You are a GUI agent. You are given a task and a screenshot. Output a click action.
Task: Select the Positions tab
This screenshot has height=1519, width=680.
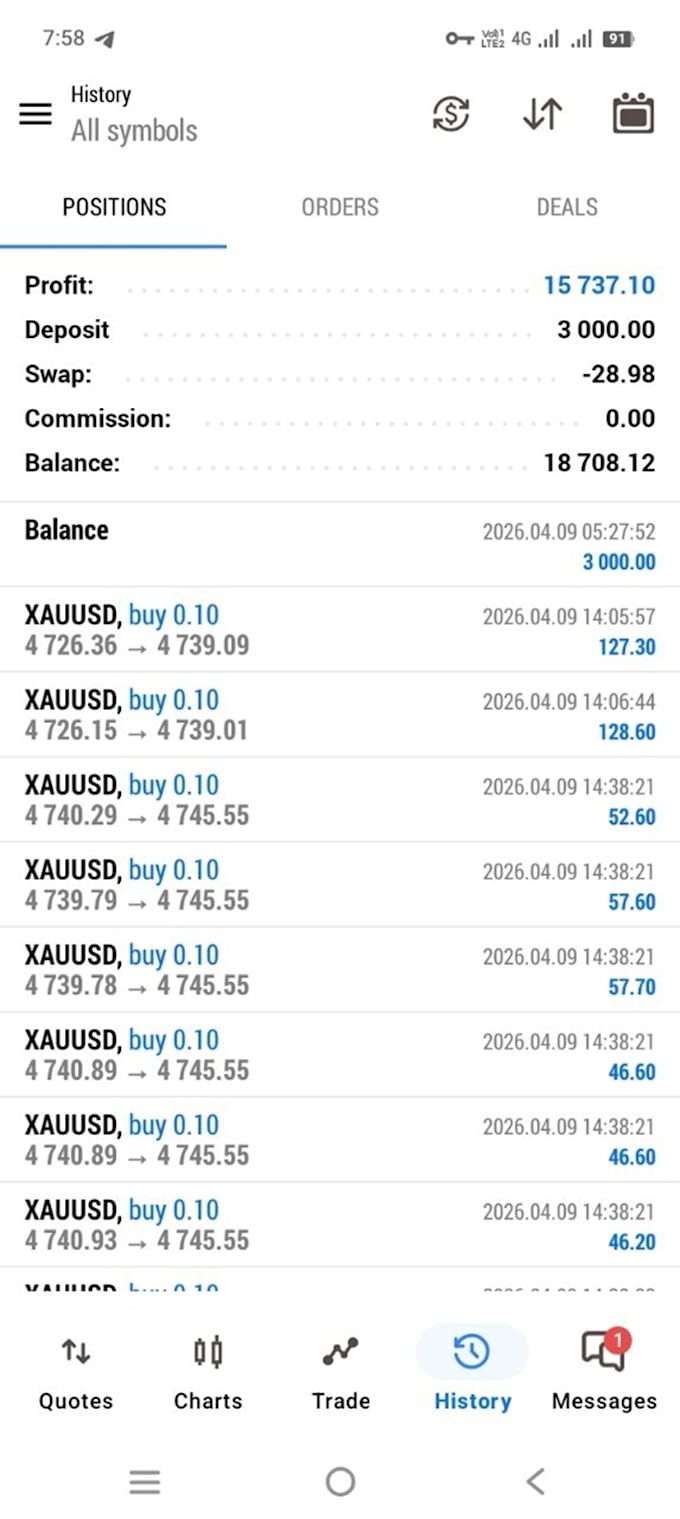pos(114,207)
